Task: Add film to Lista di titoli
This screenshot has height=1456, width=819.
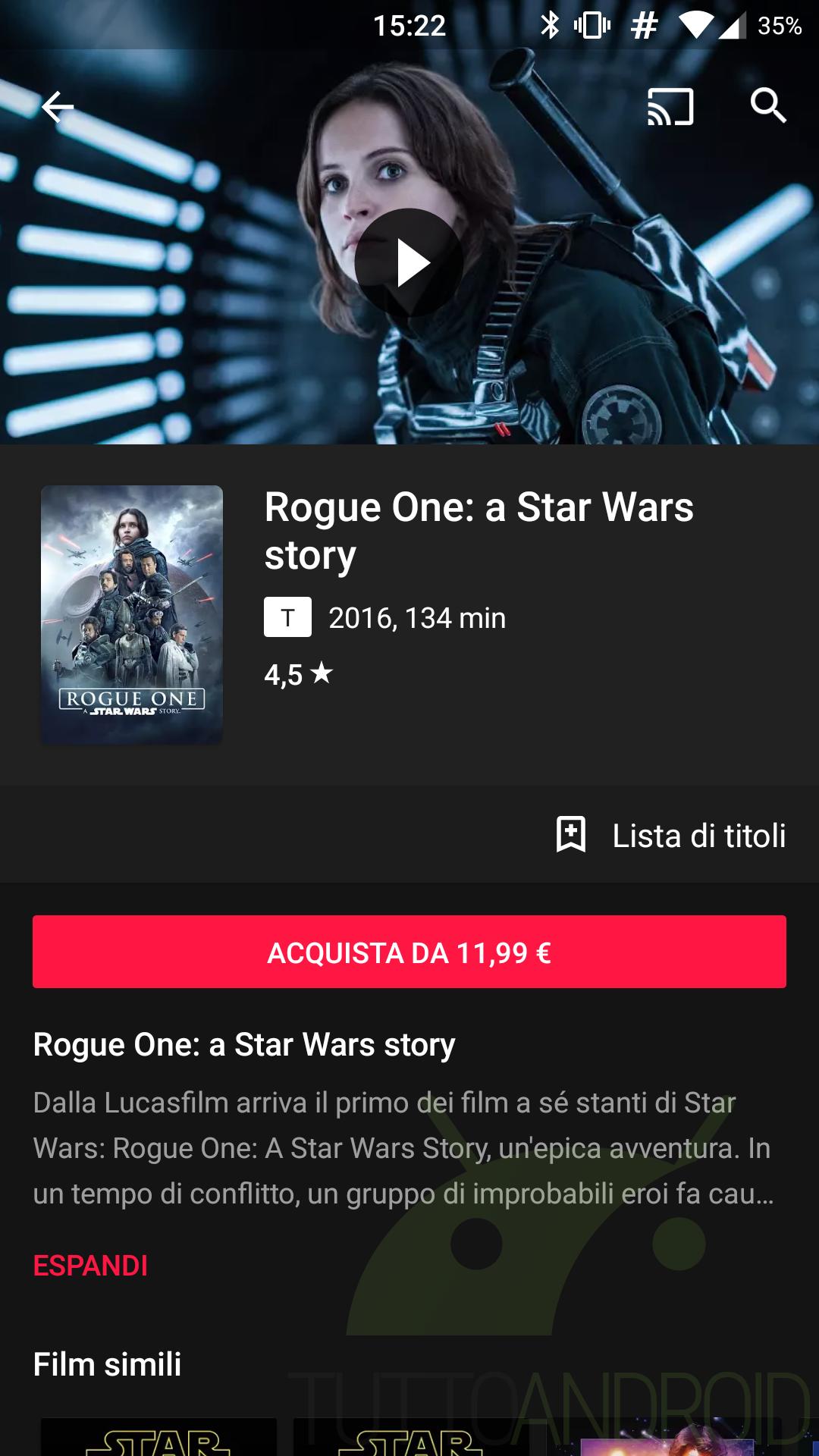Action: pyautogui.click(x=670, y=835)
